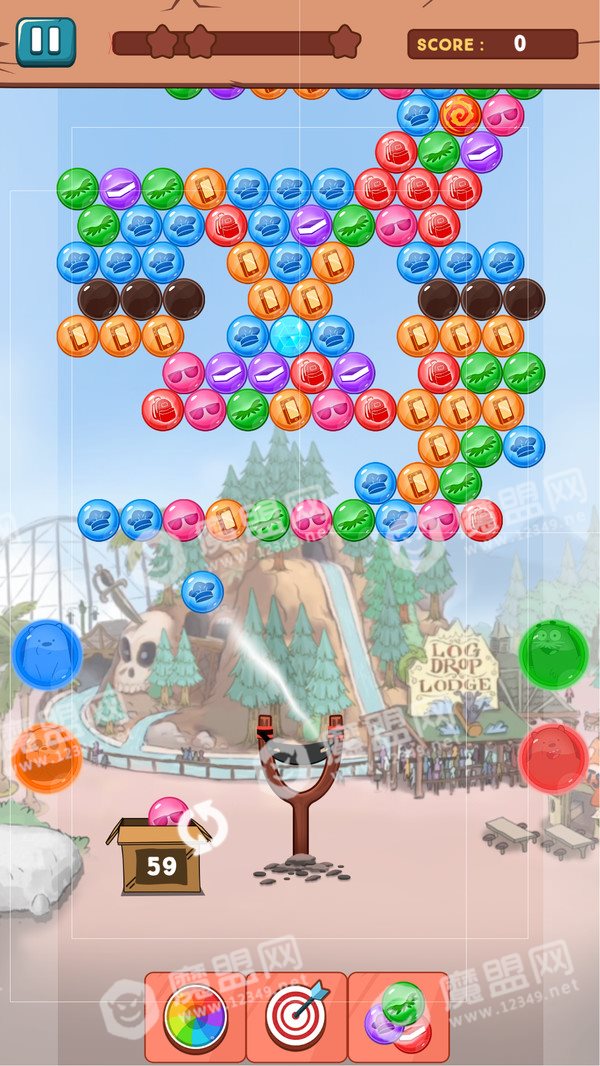Activate the target aim booster
600x1066 pixels.
click(x=296, y=1018)
